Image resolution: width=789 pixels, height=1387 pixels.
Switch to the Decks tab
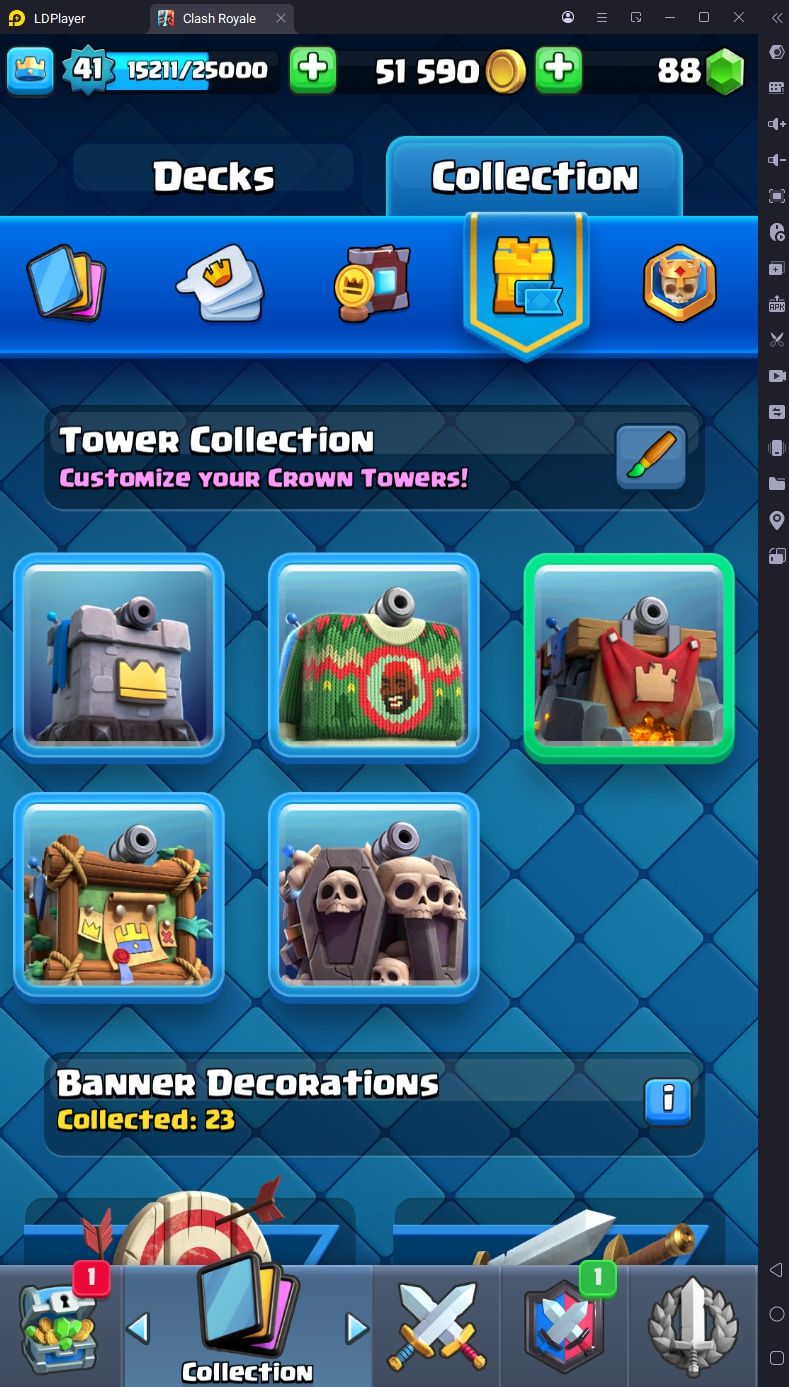tap(213, 177)
